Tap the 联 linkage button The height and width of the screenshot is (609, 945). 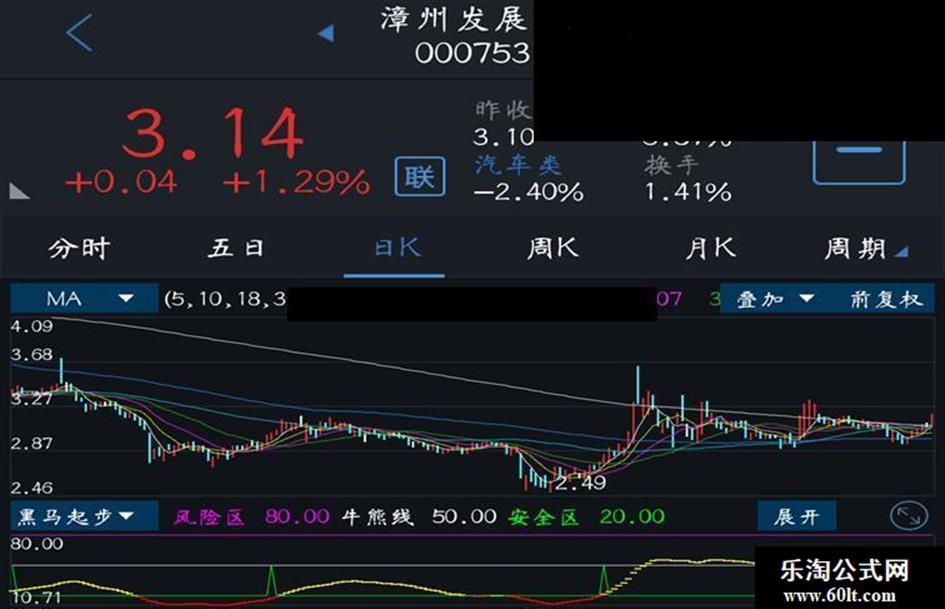point(419,178)
